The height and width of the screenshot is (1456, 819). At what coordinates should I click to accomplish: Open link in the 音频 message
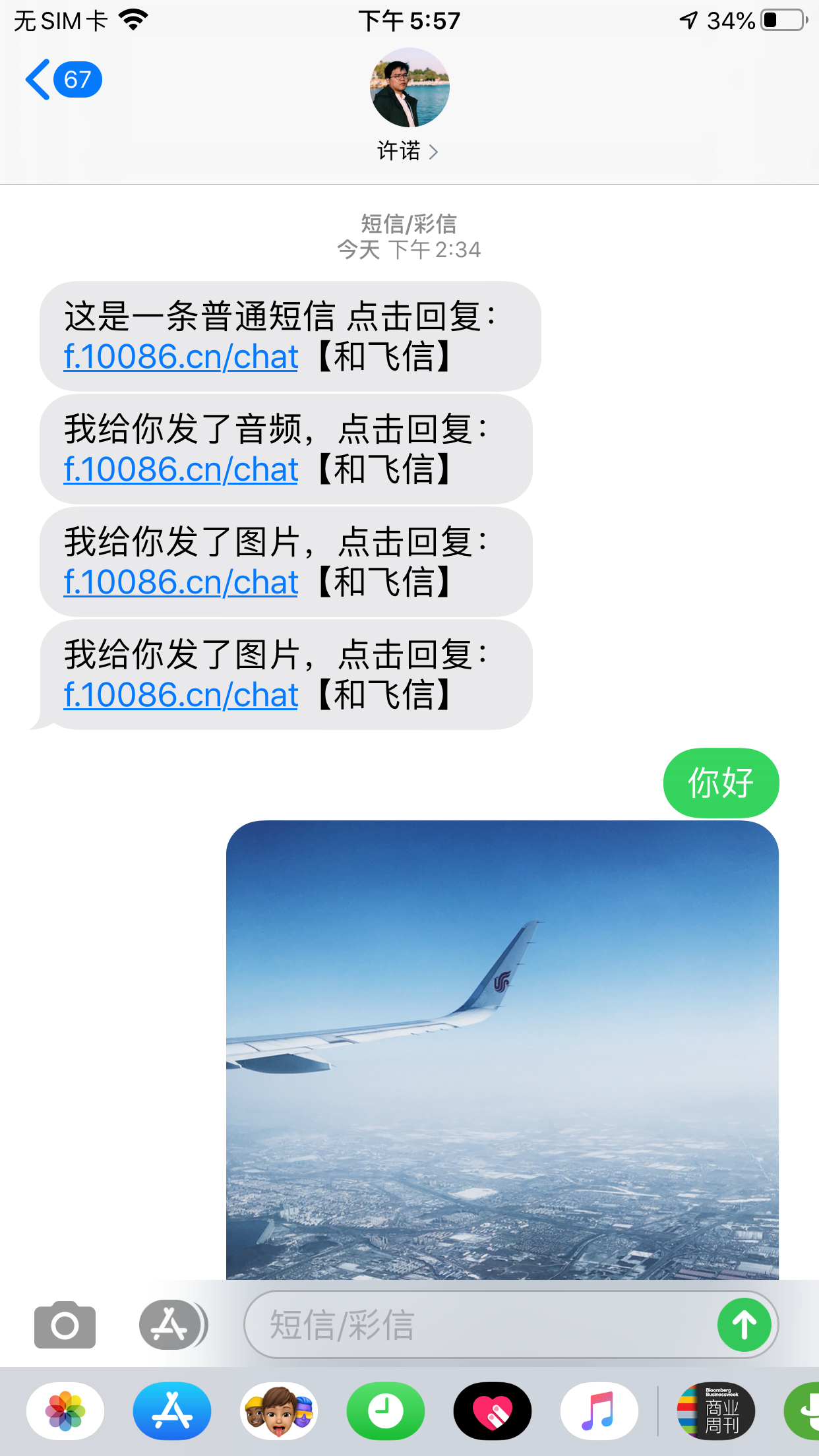click(181, 470)
